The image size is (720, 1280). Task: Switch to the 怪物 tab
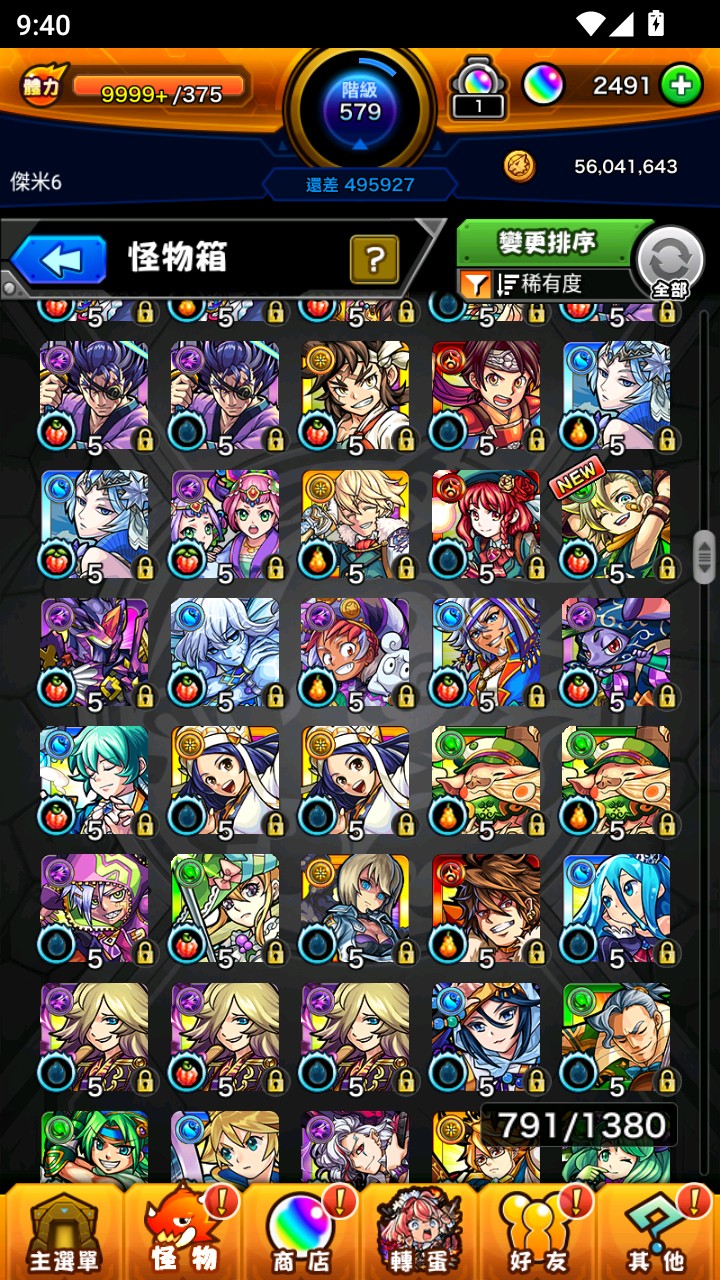pos(184,1230)
